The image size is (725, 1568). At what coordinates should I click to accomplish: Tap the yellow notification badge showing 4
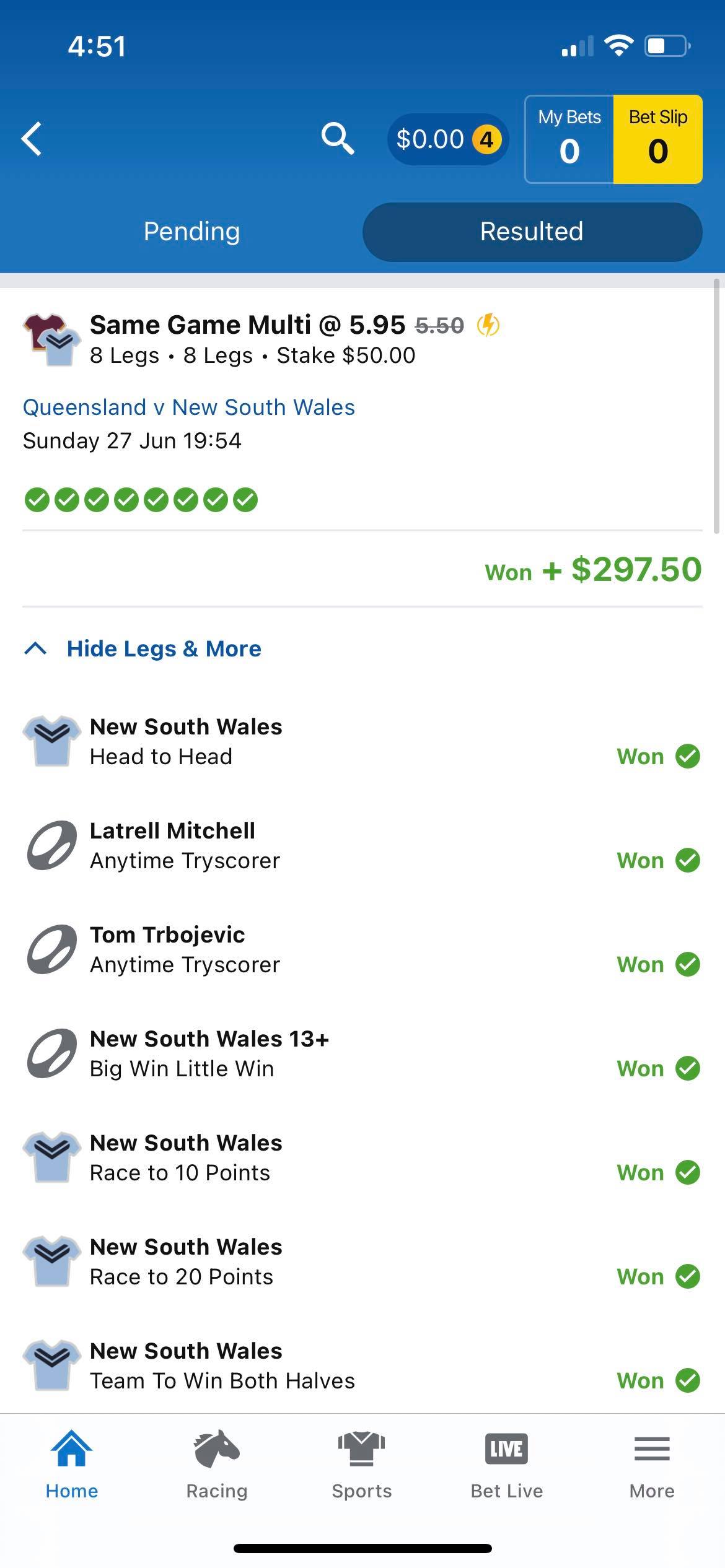click(x=486, y=139)
